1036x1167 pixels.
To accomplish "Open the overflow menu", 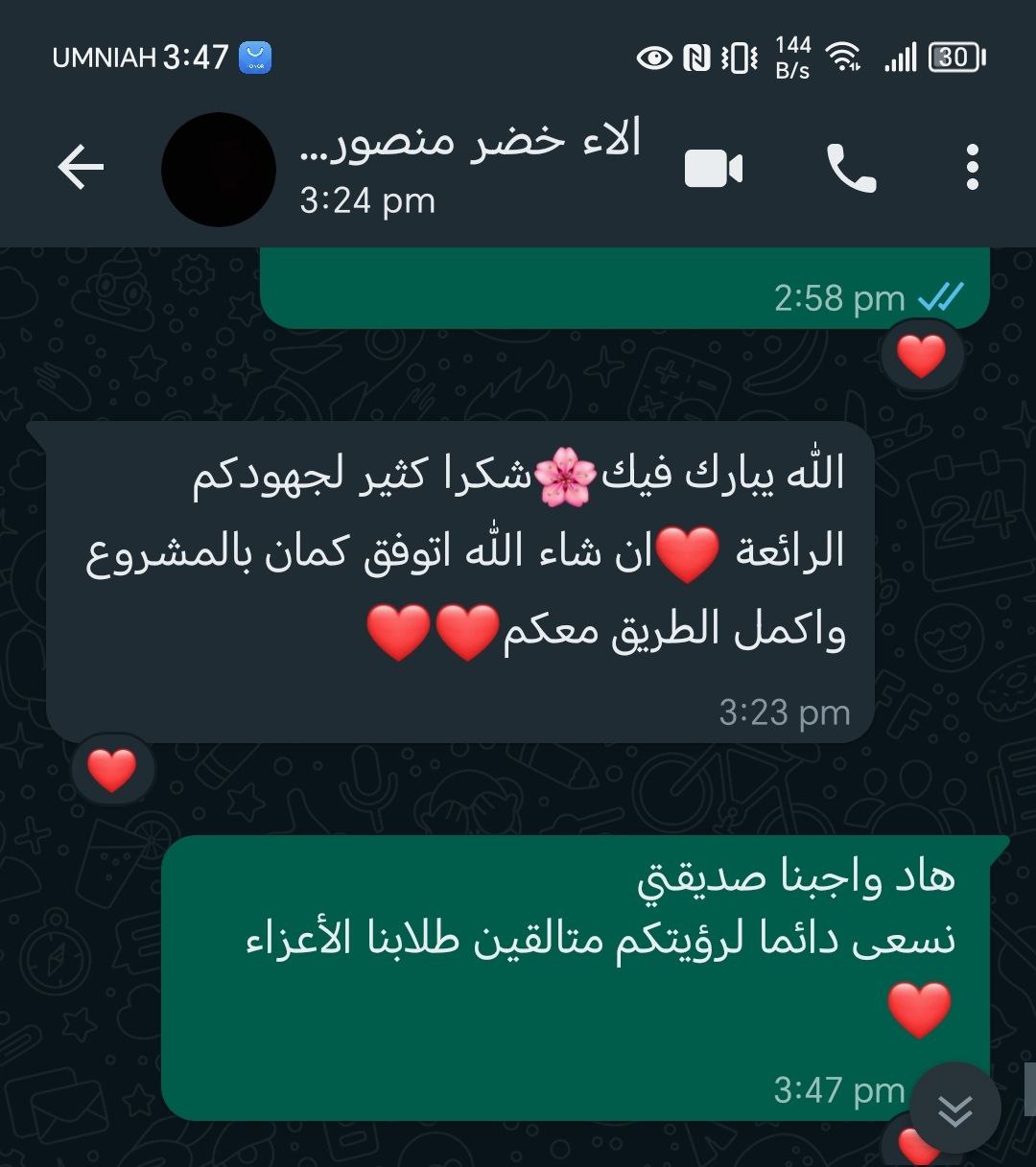I will [972, 169].
